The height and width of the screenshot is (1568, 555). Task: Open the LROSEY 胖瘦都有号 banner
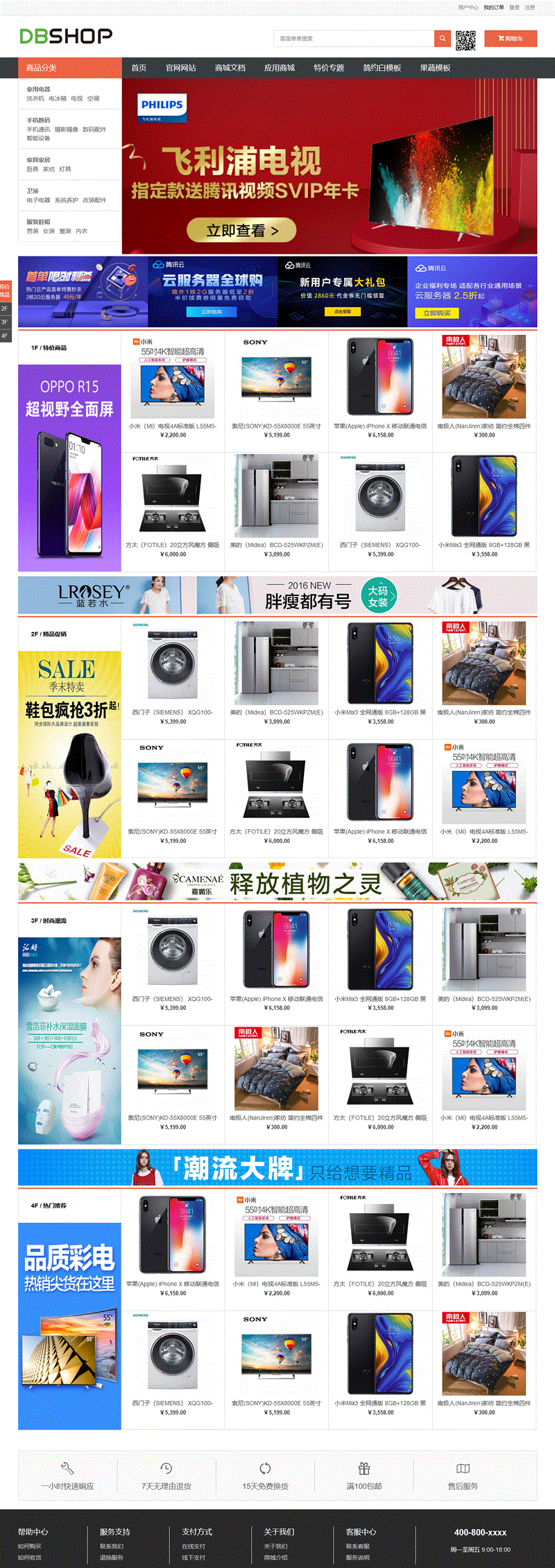tap(277, 595)
